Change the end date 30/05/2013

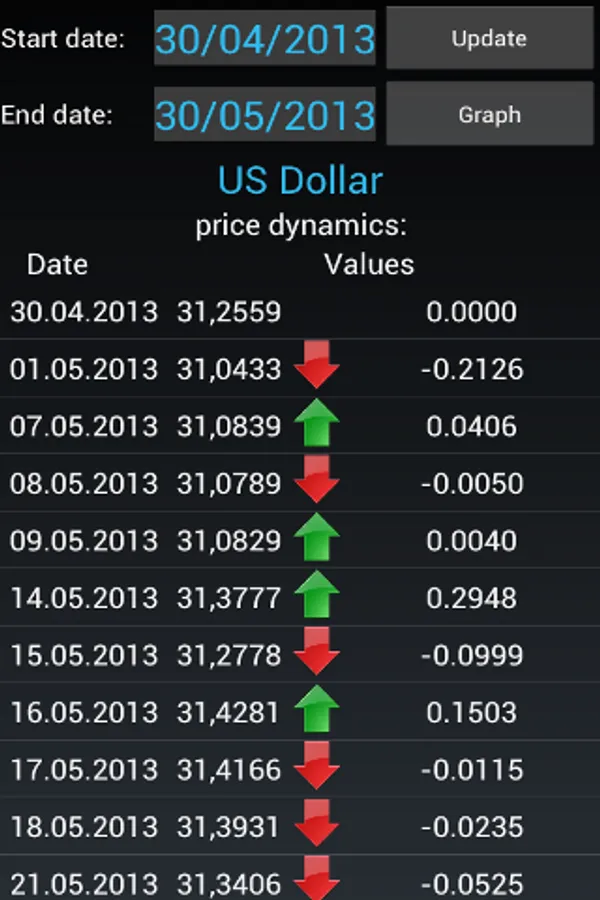click(265, 115)
